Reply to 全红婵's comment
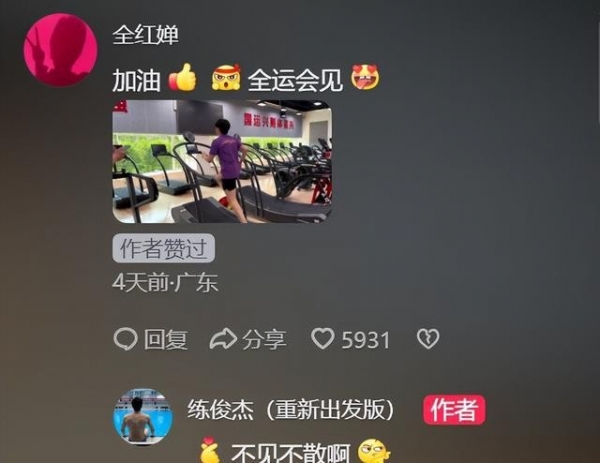Viewport: 600px width, 463px height. click(150, 339)
